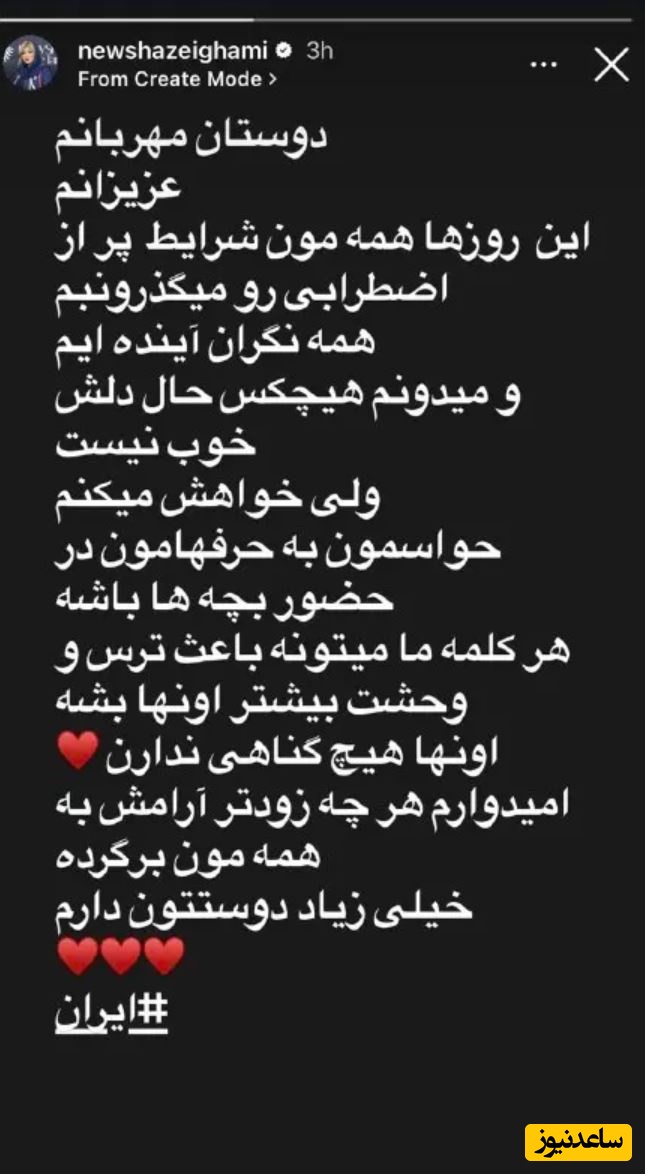Open the From Create Mode link
The image size is (645, 1174).
click(x=177, y=80)
